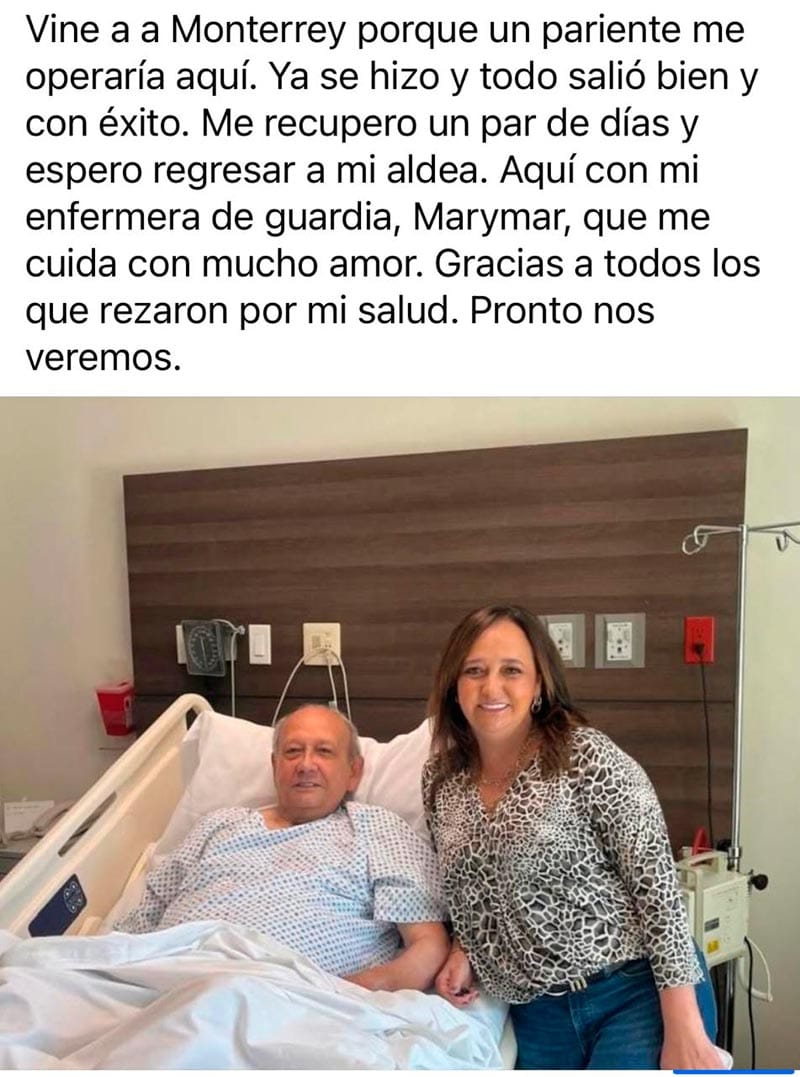Screen dimensions: 800x1077
Task: Open the hospital photo in the post
Action: [400, 735]
